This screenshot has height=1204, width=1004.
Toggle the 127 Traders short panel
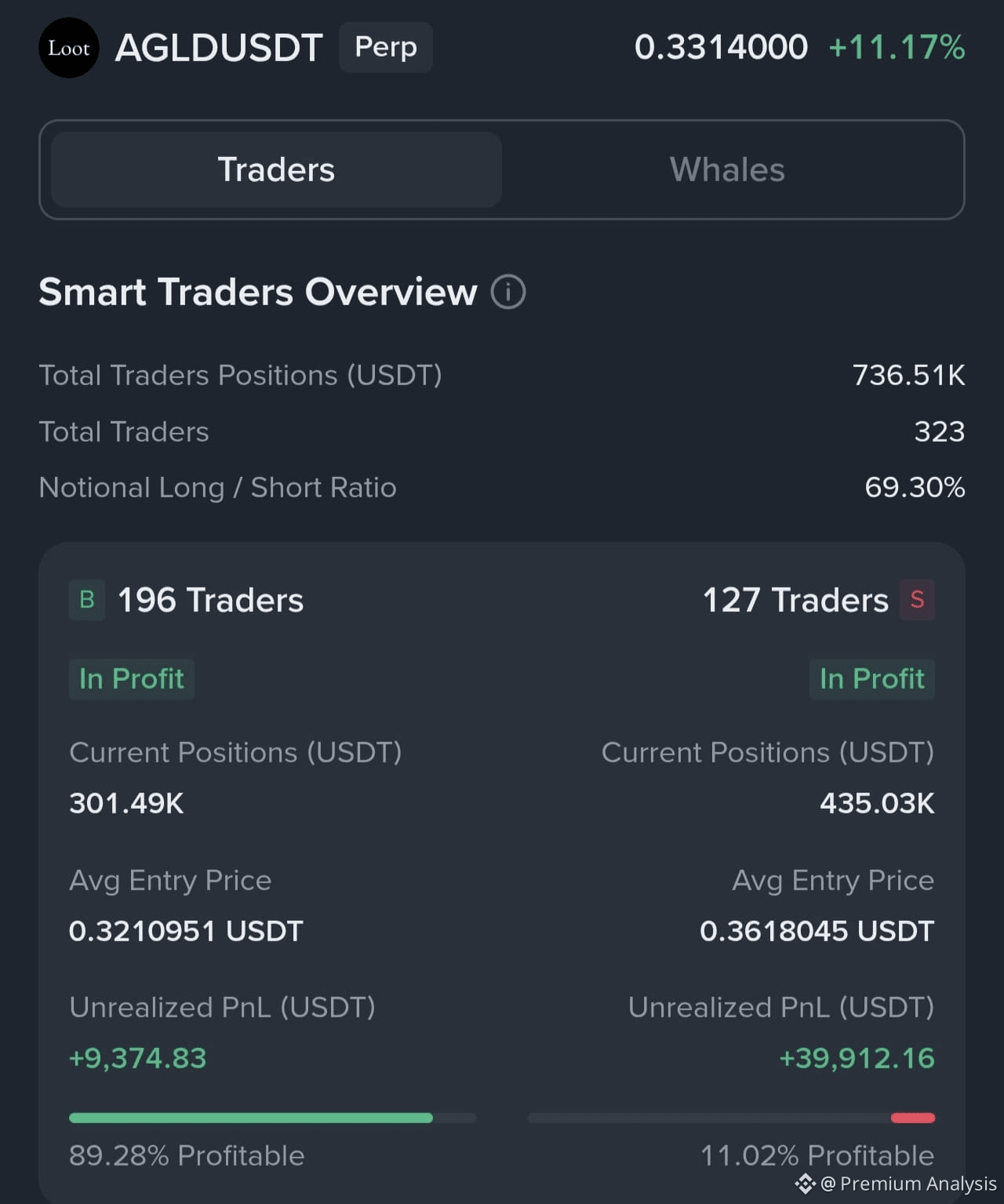(793, 600)
